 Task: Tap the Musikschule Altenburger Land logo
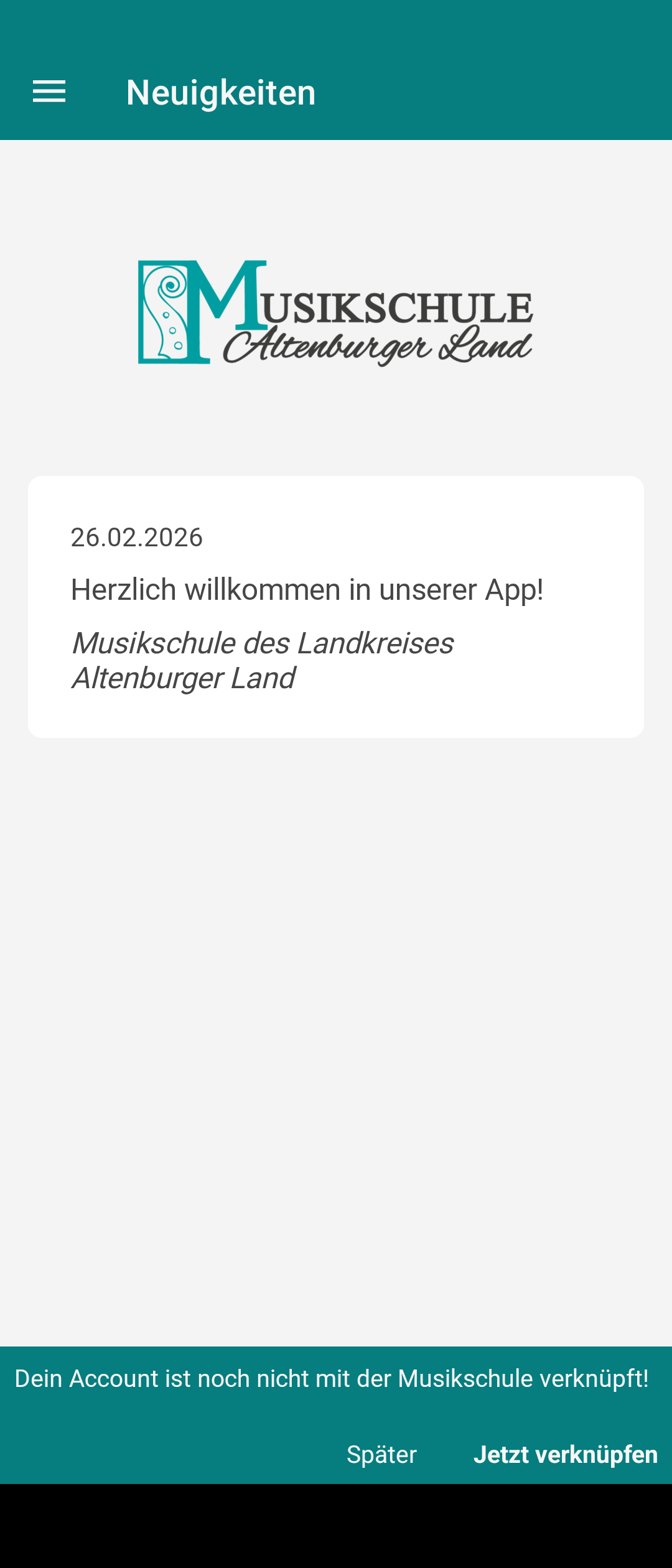click(x=335, y=311)
